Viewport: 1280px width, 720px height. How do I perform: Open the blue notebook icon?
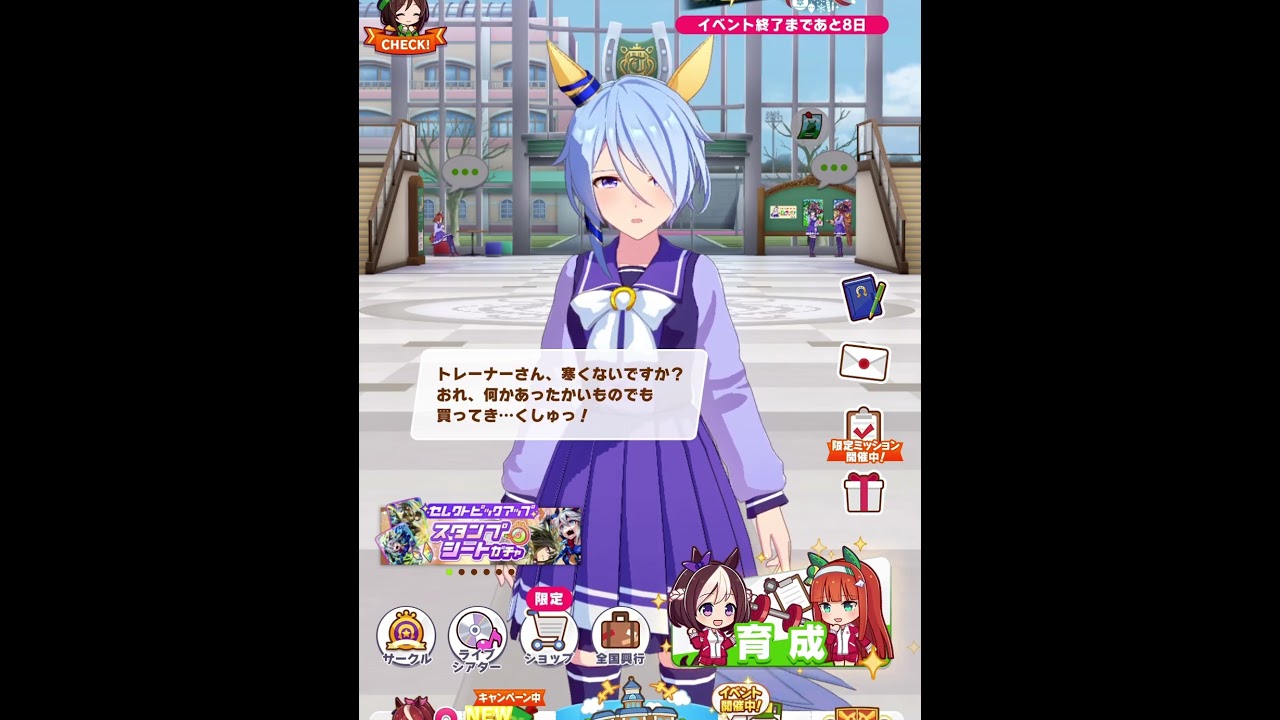click(x=863, y=298)
